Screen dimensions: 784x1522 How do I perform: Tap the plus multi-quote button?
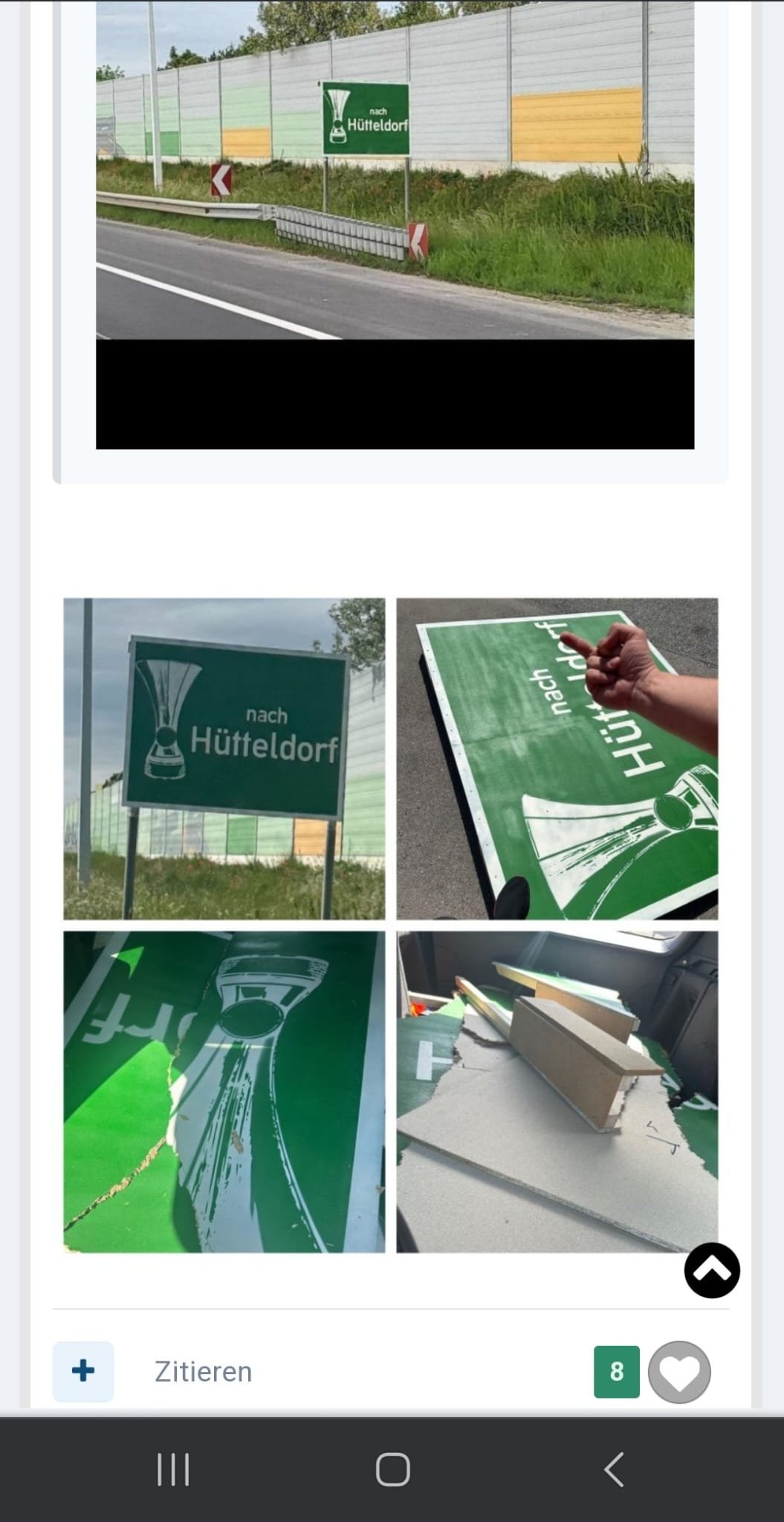[83, 1371]
